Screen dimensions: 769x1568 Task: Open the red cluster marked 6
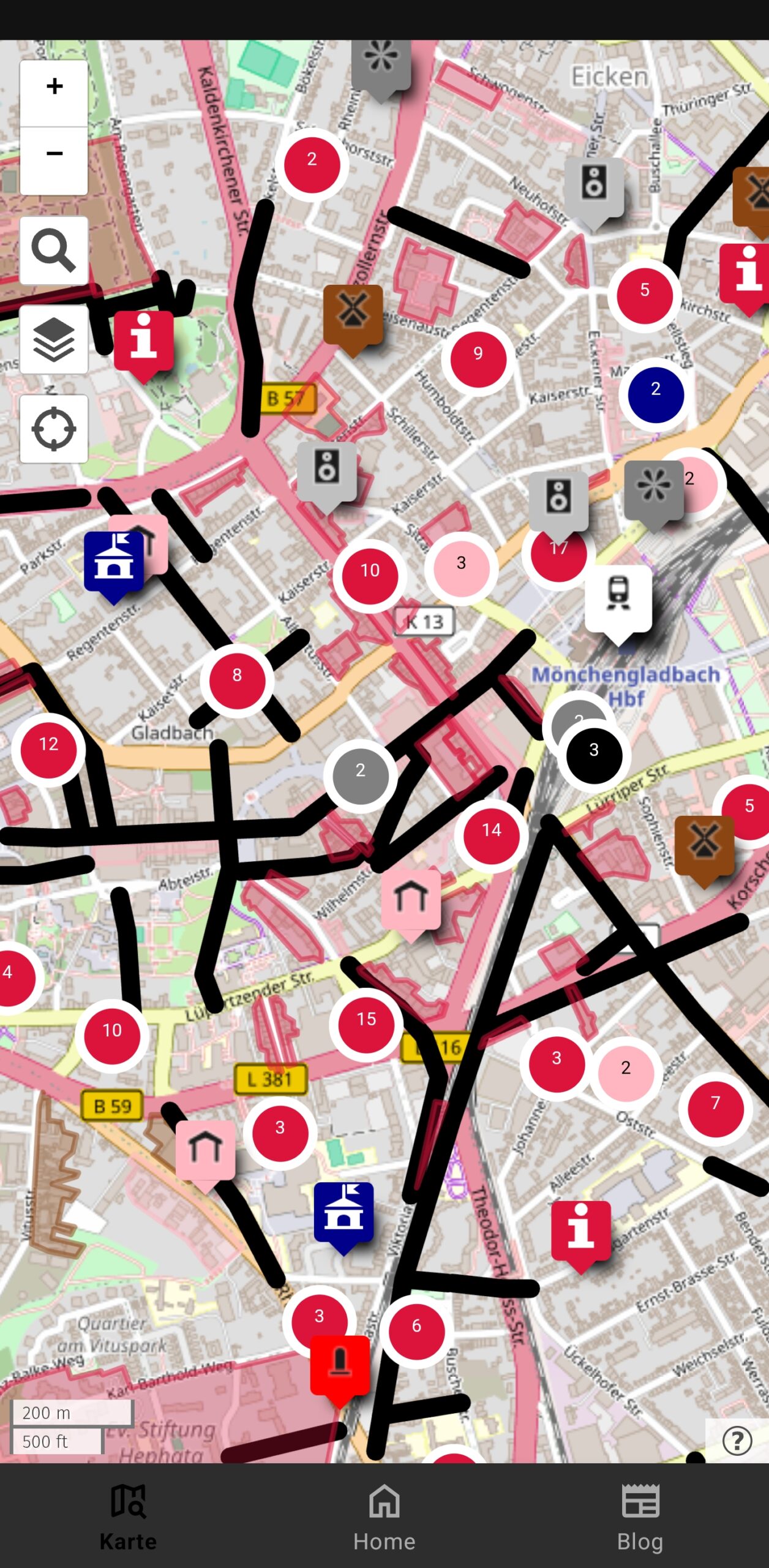[x=416, y=1331]
